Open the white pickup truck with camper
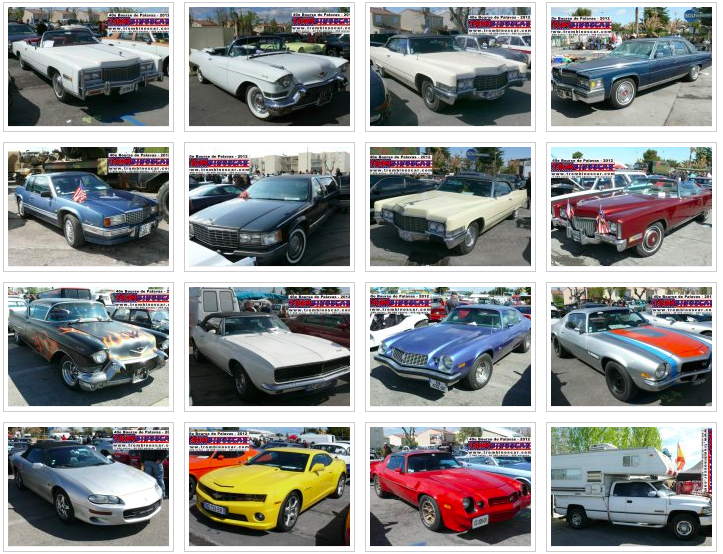This screenshot has height=554, width=723. click(x=631, y=487)
